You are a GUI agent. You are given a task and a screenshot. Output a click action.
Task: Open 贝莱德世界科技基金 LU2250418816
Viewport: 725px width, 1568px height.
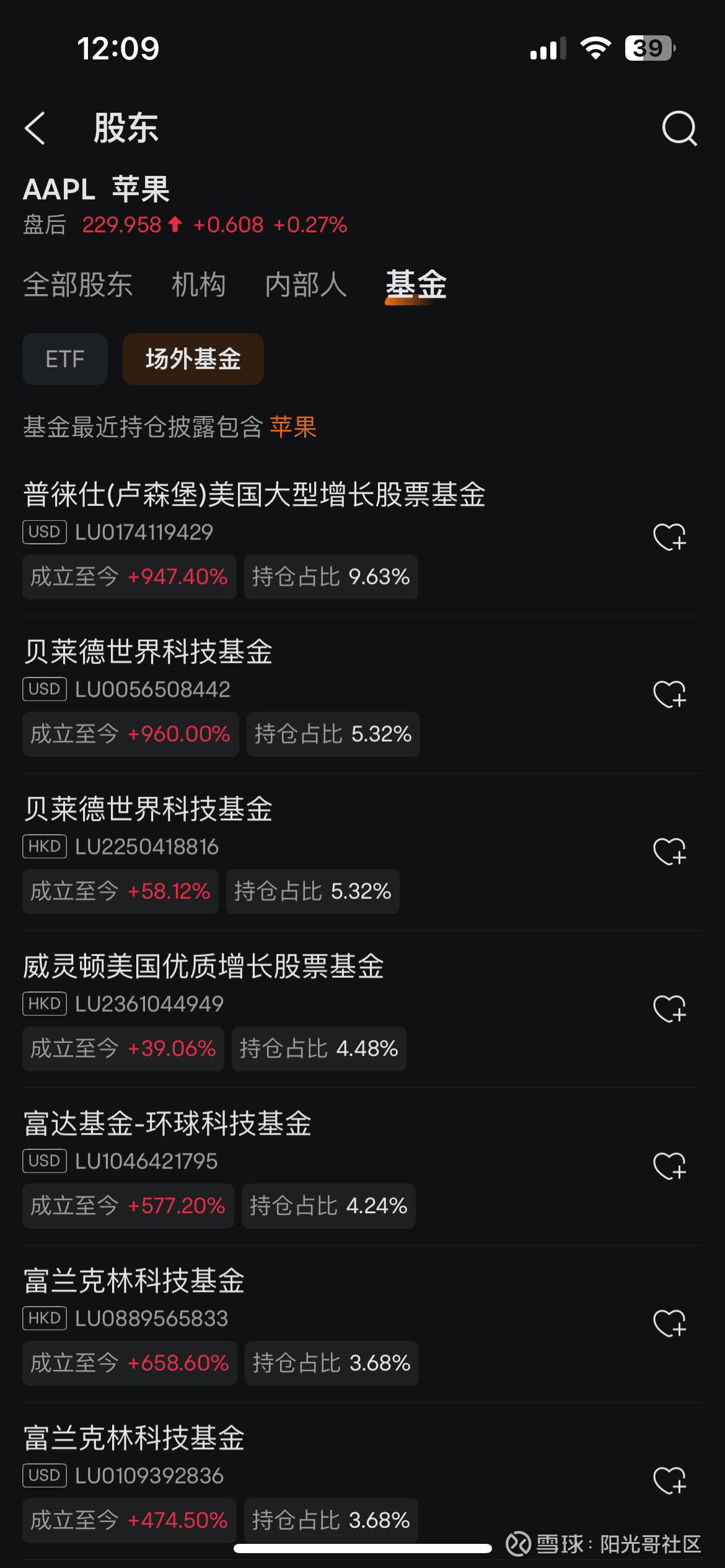(x=362, y=852)
